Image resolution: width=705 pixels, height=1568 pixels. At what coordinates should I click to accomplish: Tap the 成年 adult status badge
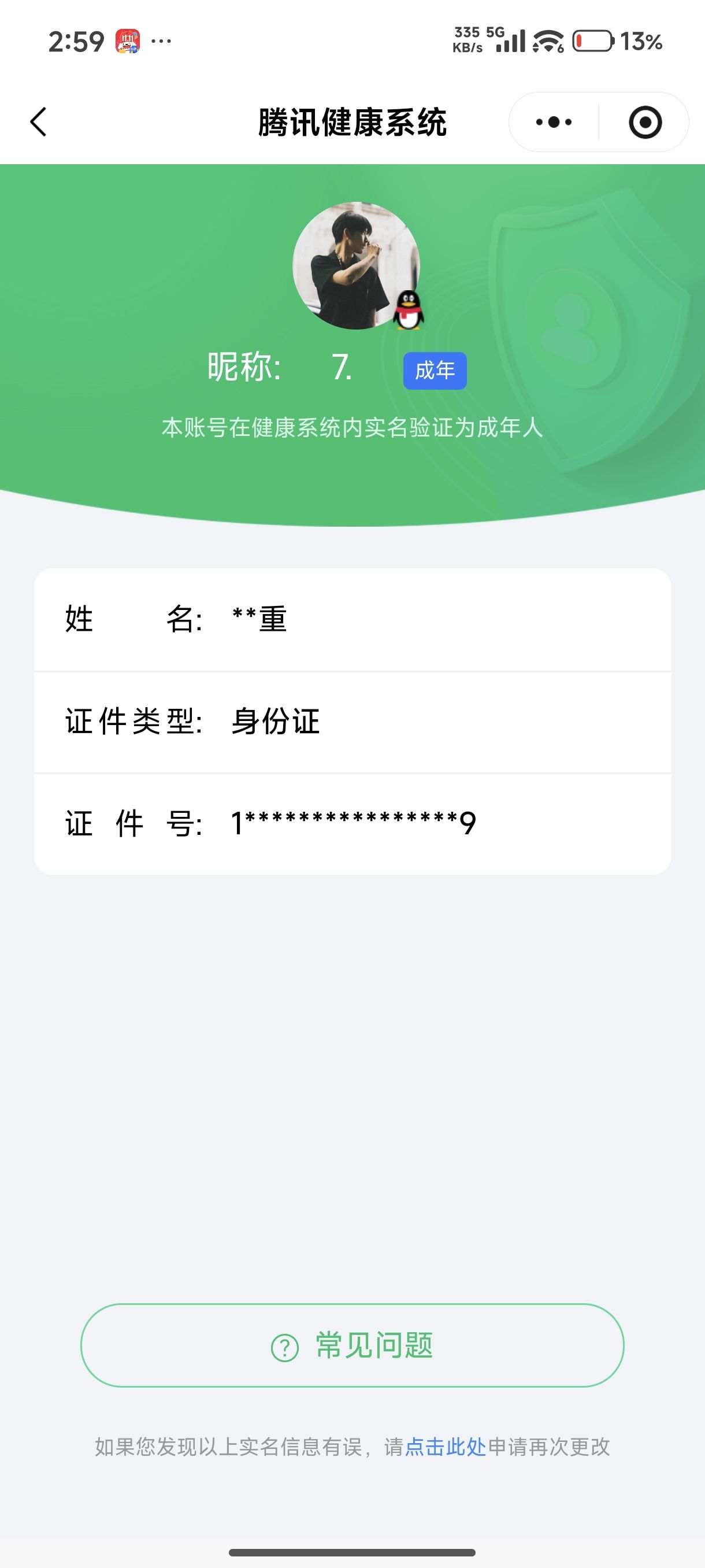(x=436, y=370)
